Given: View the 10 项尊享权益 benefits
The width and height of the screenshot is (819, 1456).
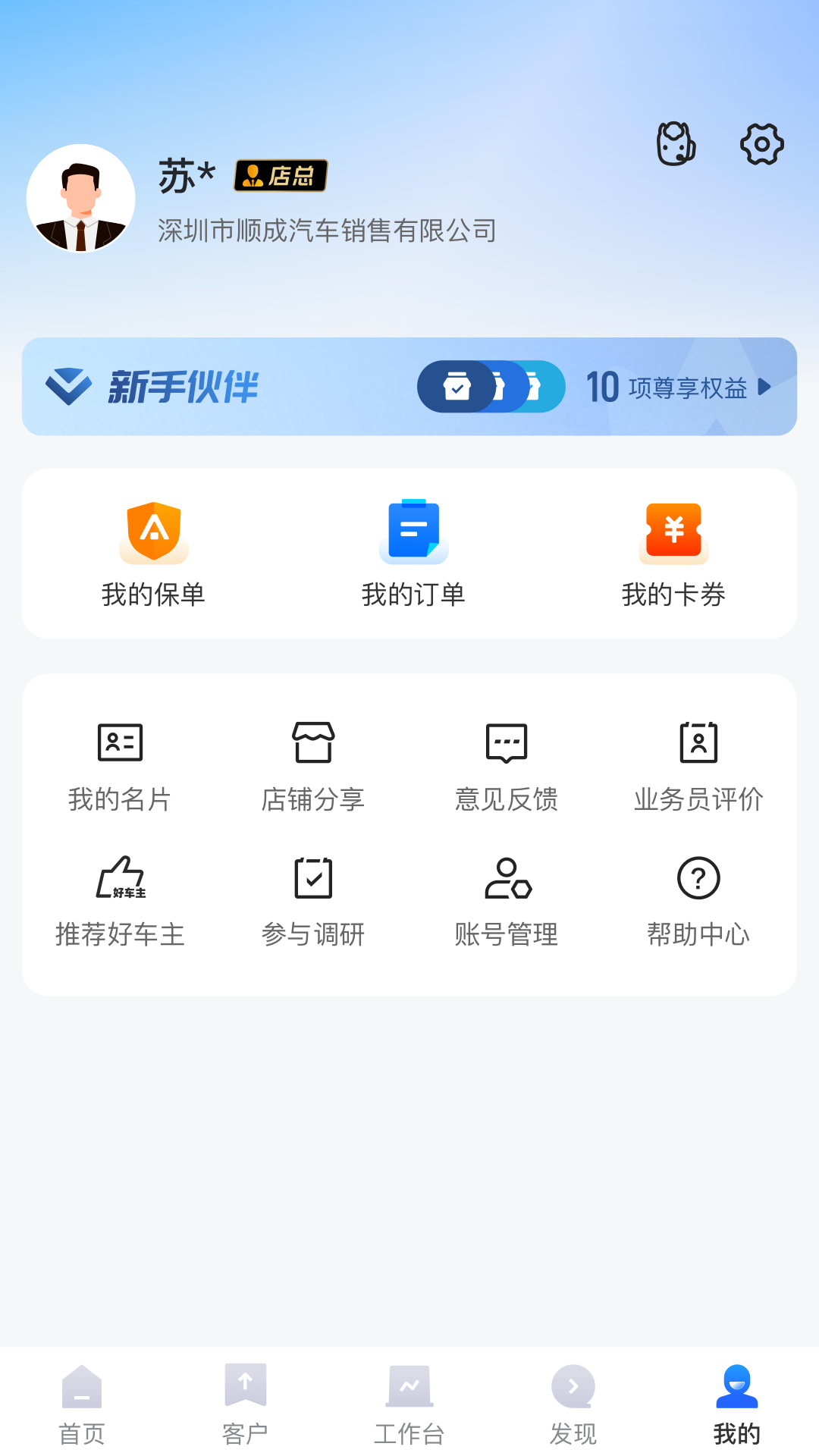Looking at the screenshot, I should click(x=678, y=388).
